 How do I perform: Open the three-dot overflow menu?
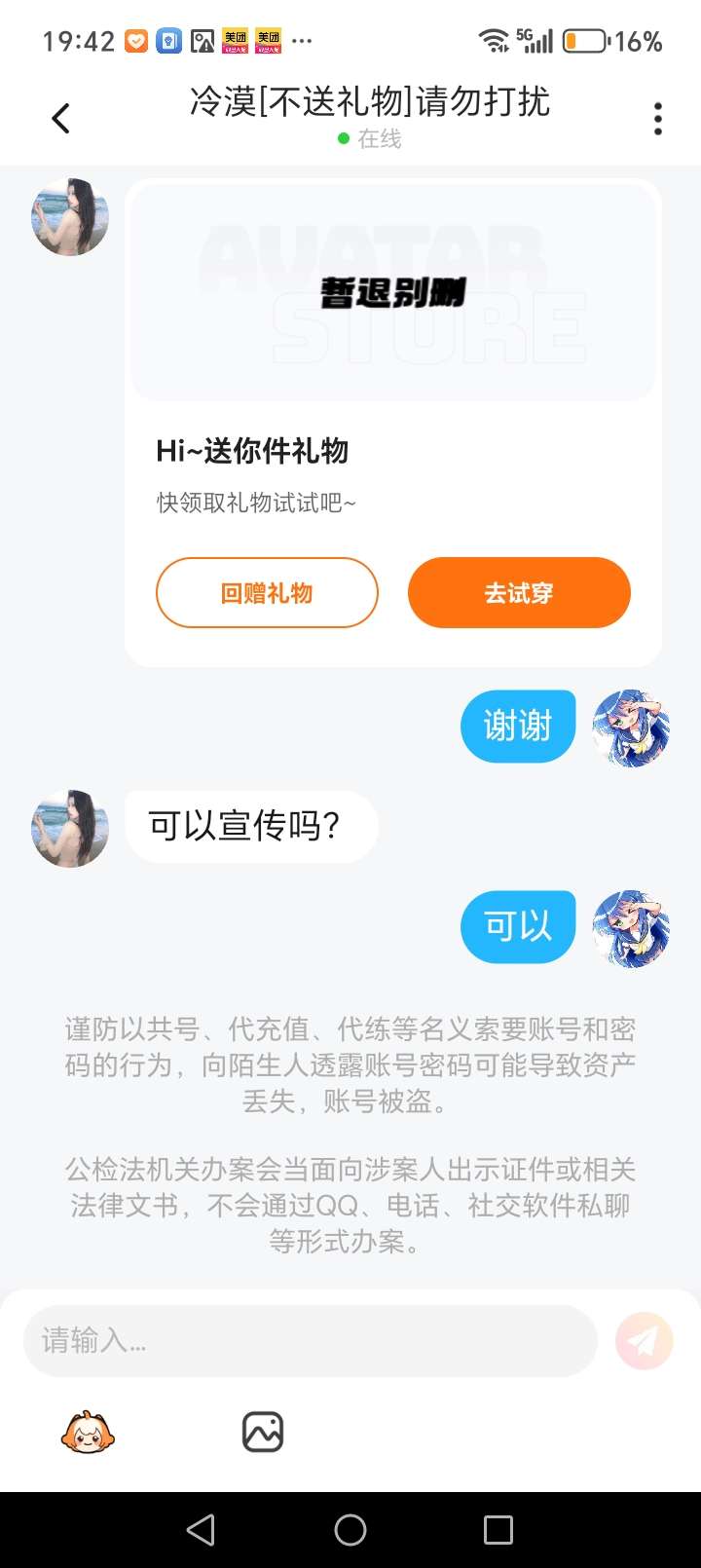pyautogui.click(x=658, y=119)
